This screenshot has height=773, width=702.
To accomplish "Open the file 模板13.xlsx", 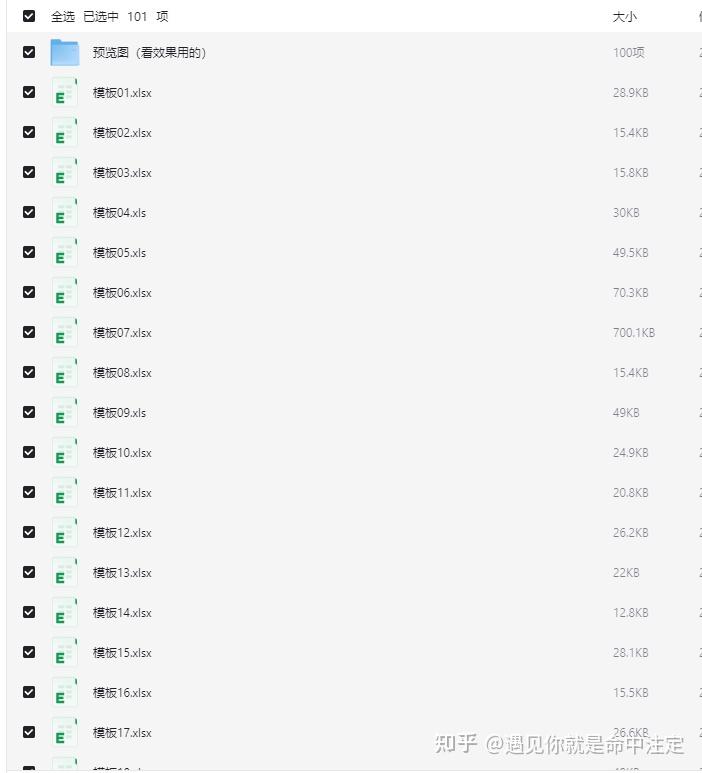I will 122,573.
